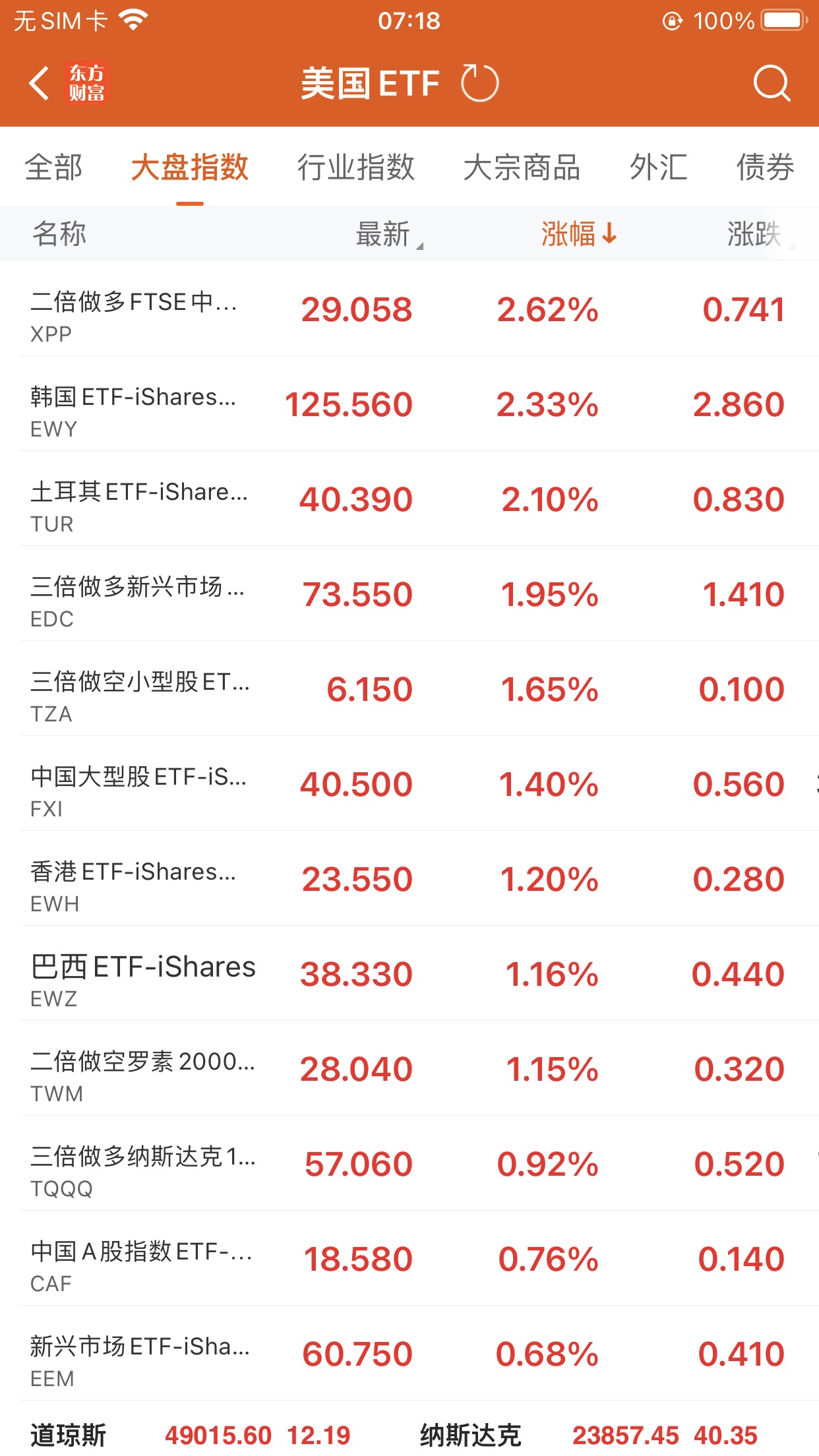Select the 大宗商品 tab
This screenshot has width=819, height=1456.
coord(522,167)
